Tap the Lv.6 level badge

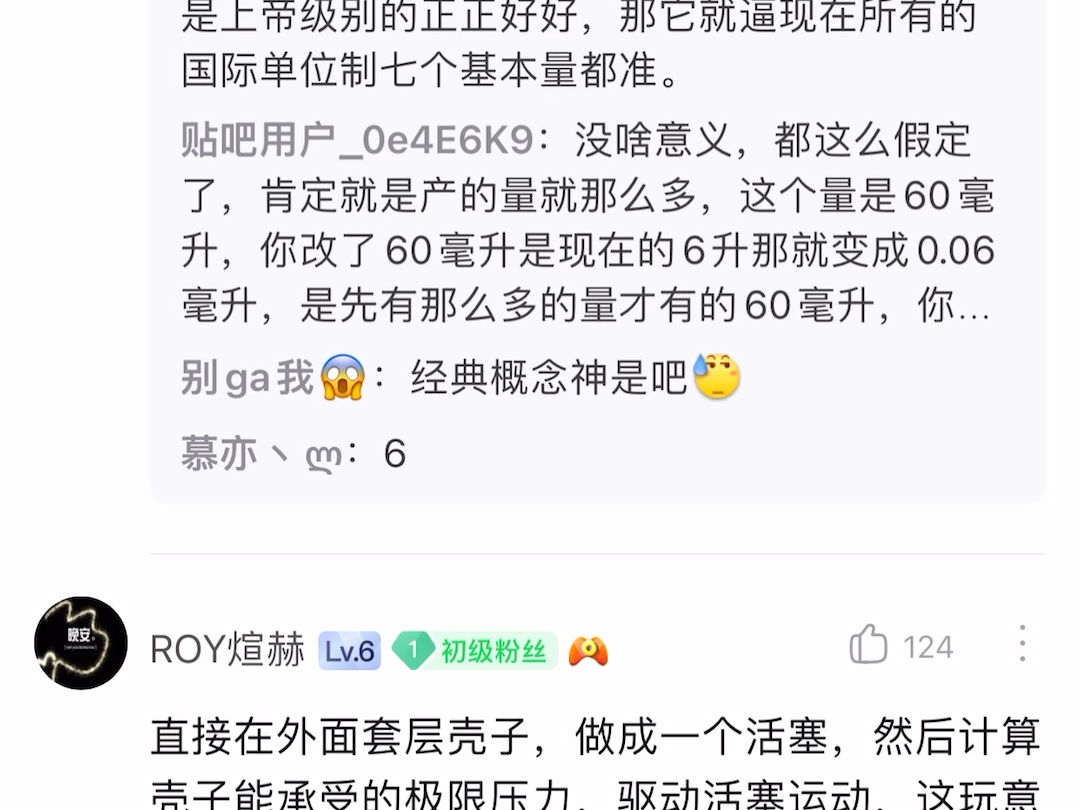pyautogui.click(x=350, y=652)
